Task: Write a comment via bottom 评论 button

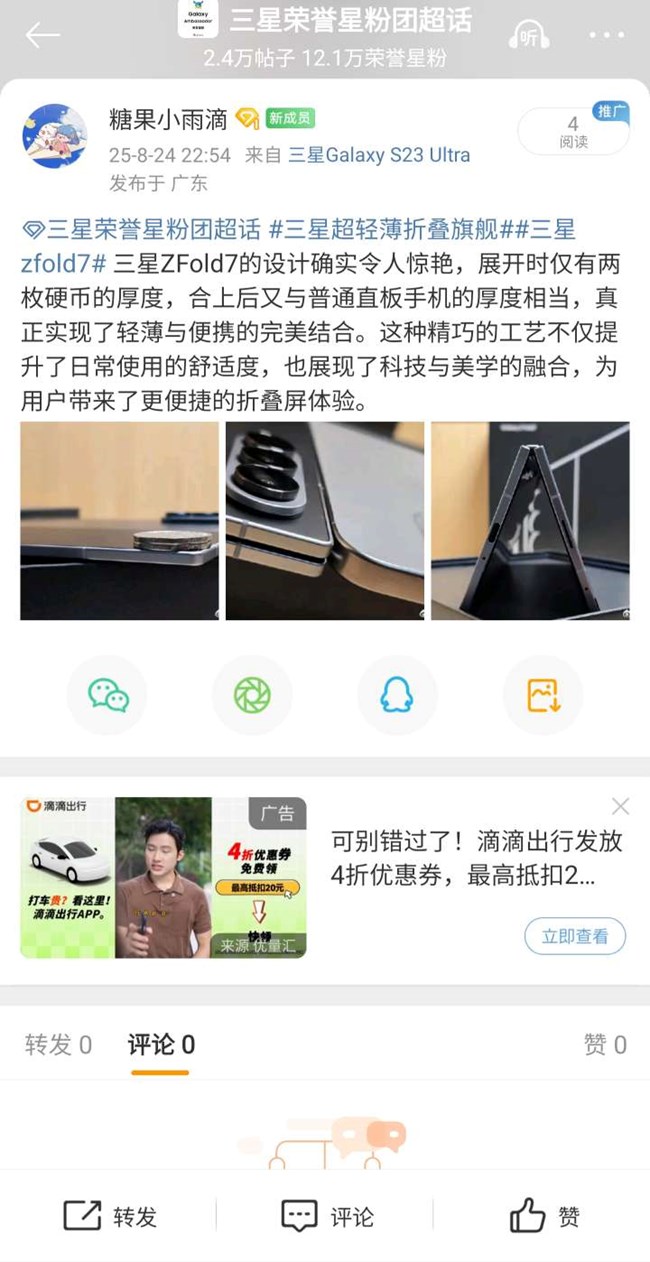Action: pos(327,1216)
